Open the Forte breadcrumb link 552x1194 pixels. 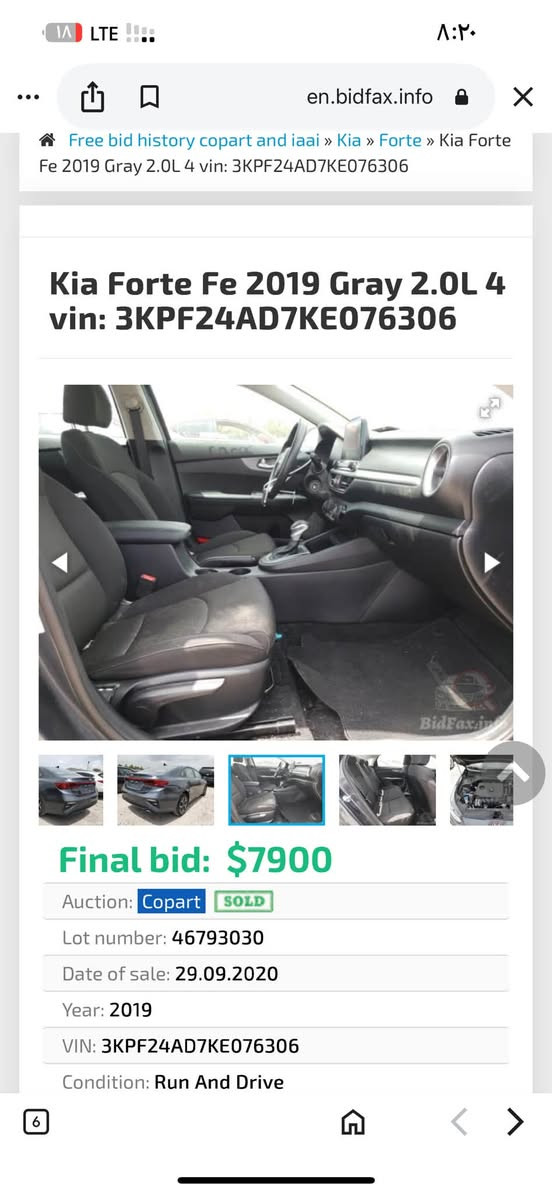(400, 140)
